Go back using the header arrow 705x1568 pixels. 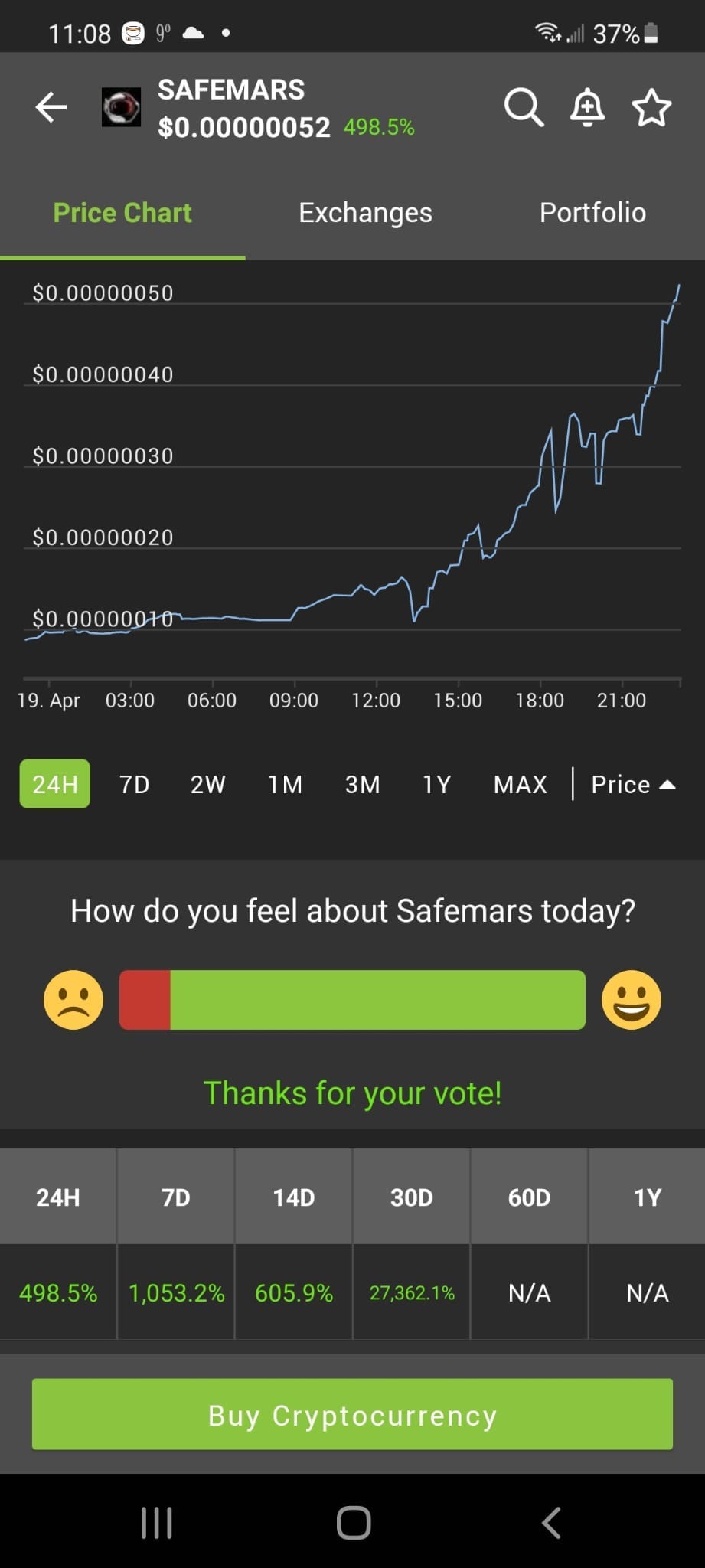click(51, 107)
